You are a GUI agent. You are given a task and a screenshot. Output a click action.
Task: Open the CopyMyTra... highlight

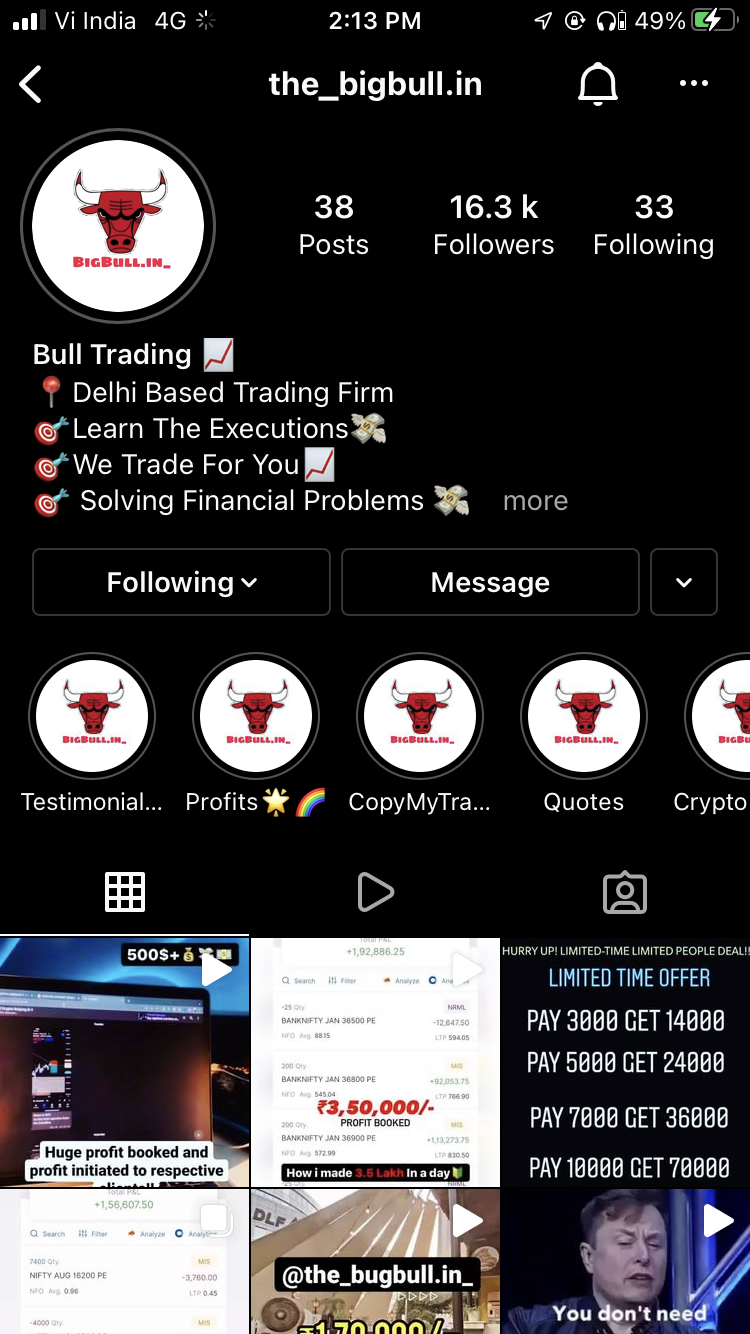420,716
